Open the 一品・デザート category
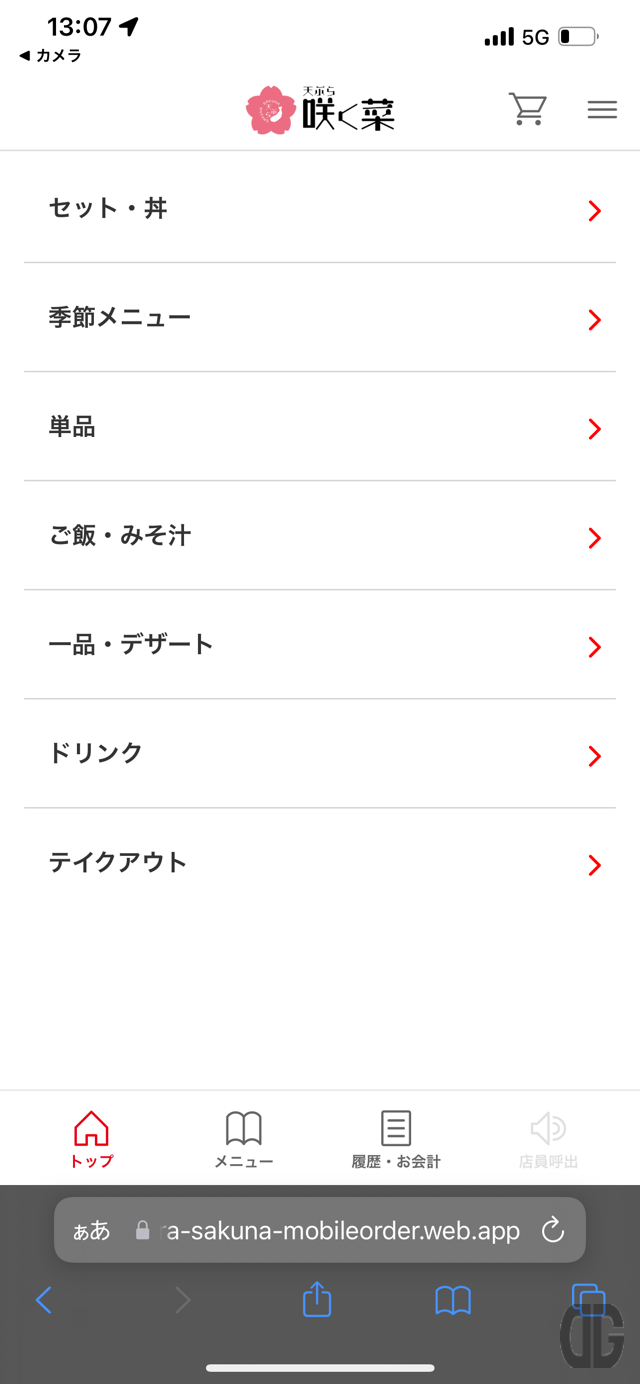 (320, 645)
